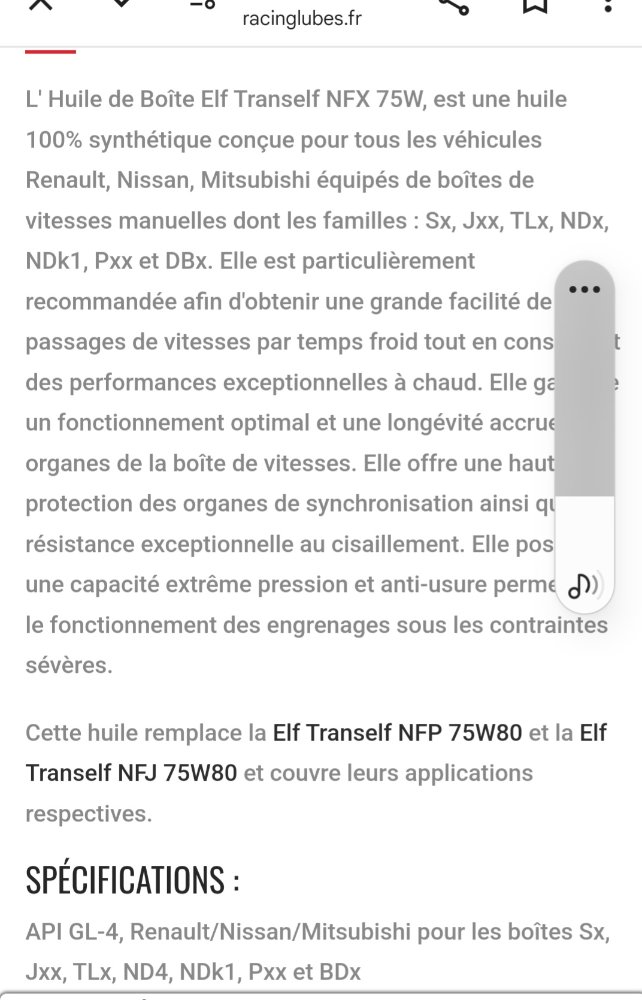Open the browser overflow menu

point(608,5)
